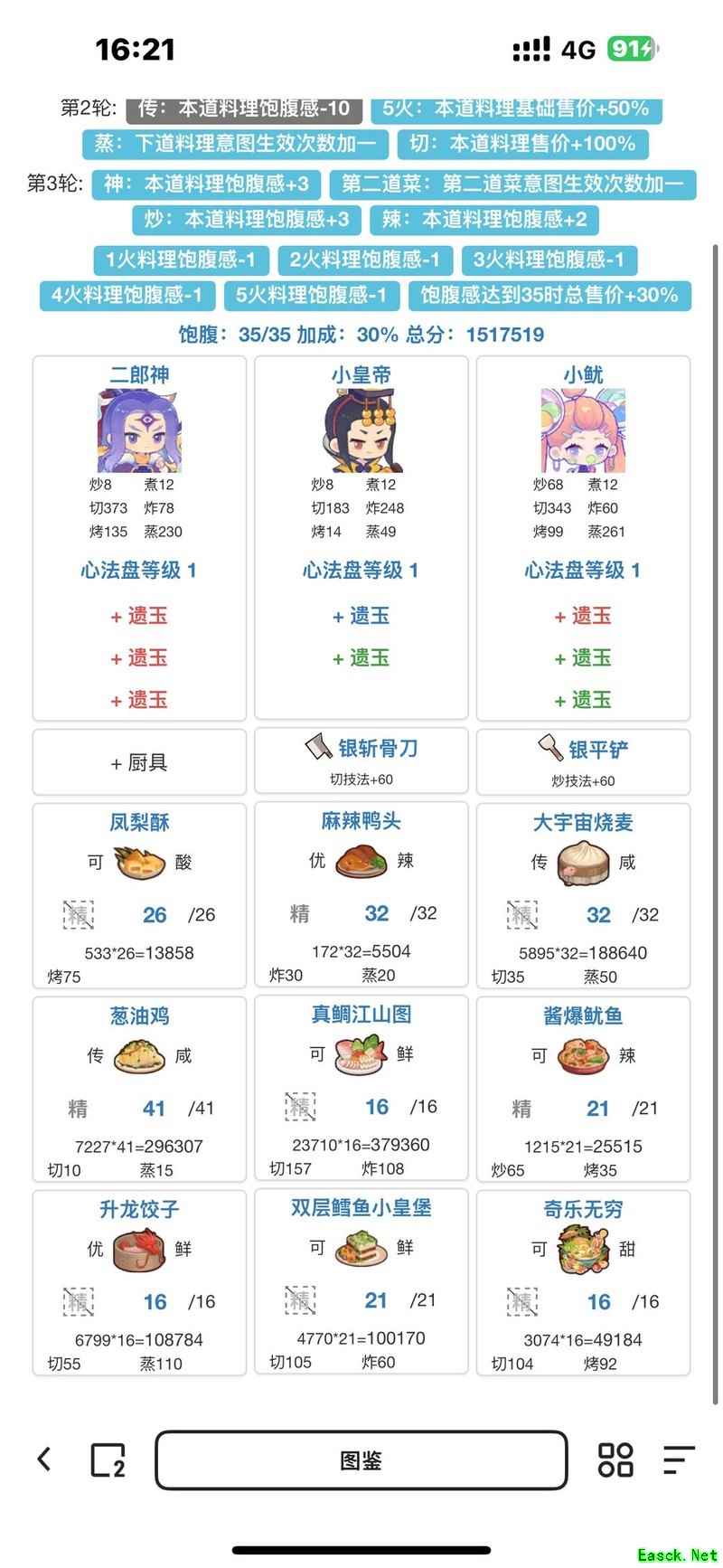
Task: Open the browser tabs switcher
Action: coord(108,1459)
